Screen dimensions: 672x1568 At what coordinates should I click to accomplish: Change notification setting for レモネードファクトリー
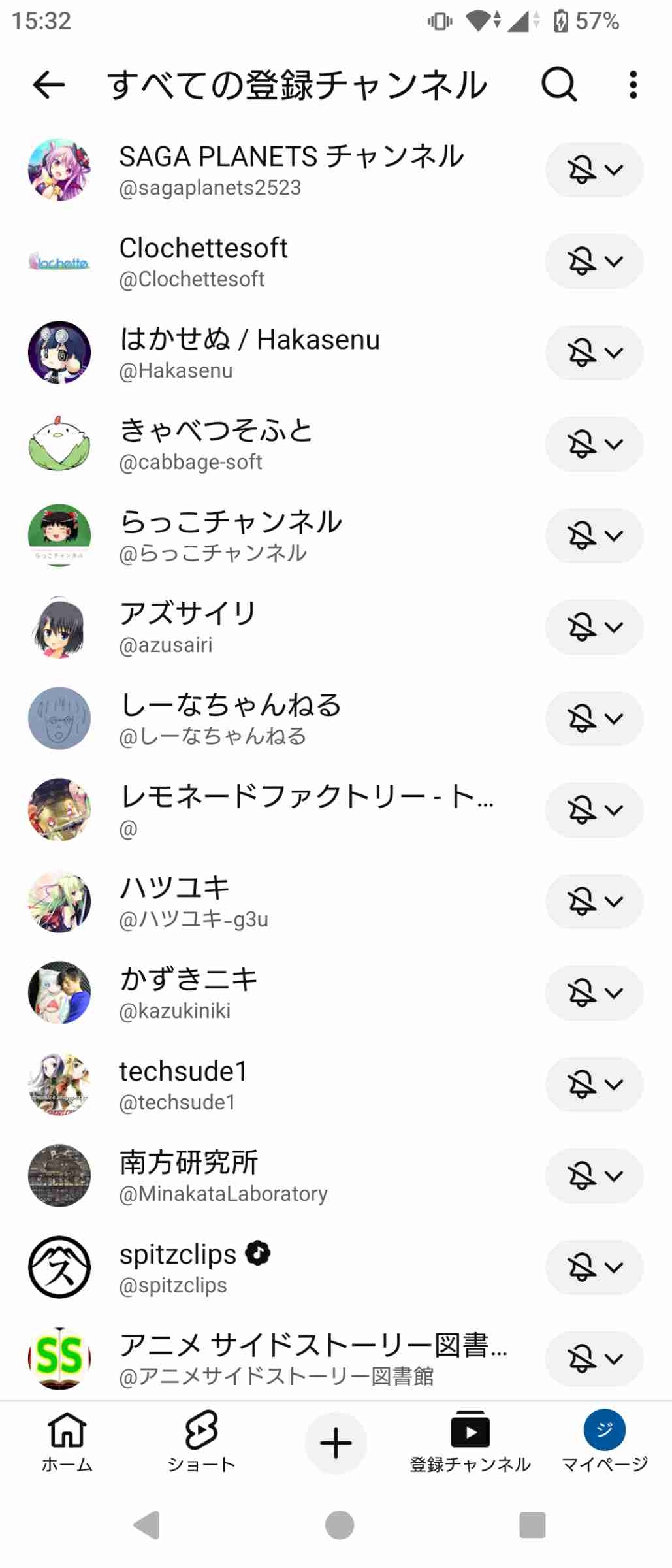(594, 810)
